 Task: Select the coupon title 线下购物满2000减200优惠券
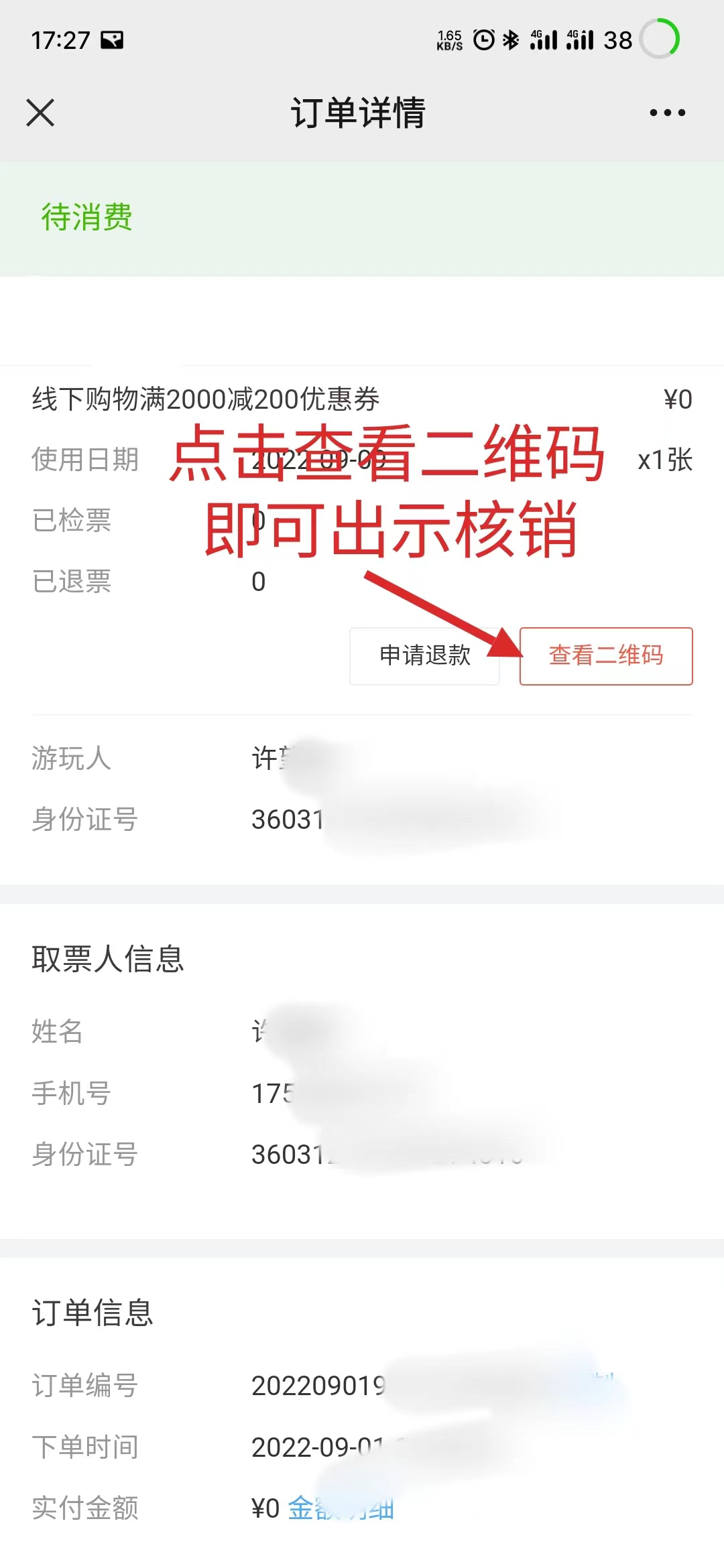[206, 397]
